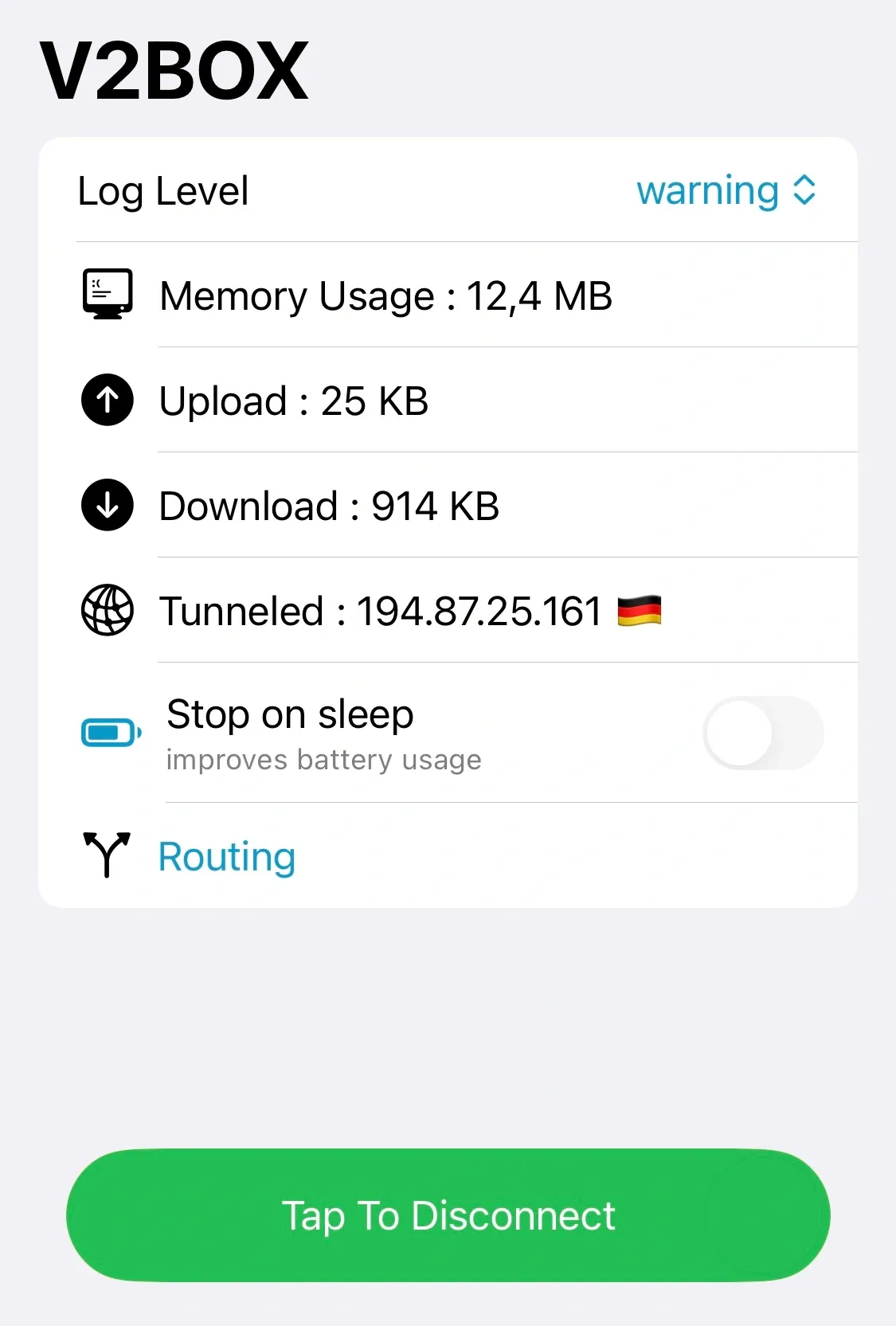Tap To Disconnect the VPN
This screenshot has height=1326, width=896.
pos(448,1215)
